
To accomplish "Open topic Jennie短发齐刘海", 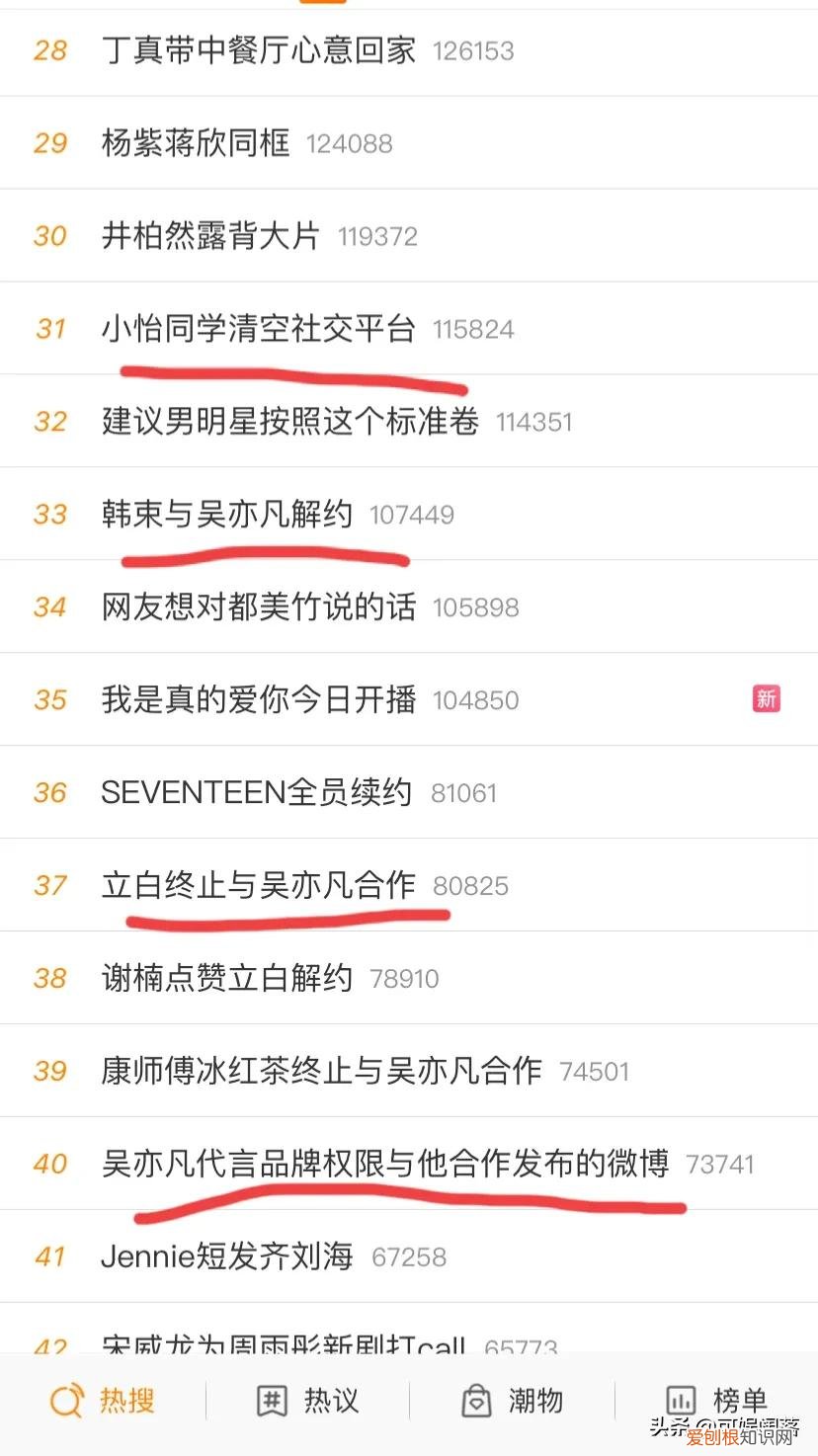I will [x=227, y=1256].
